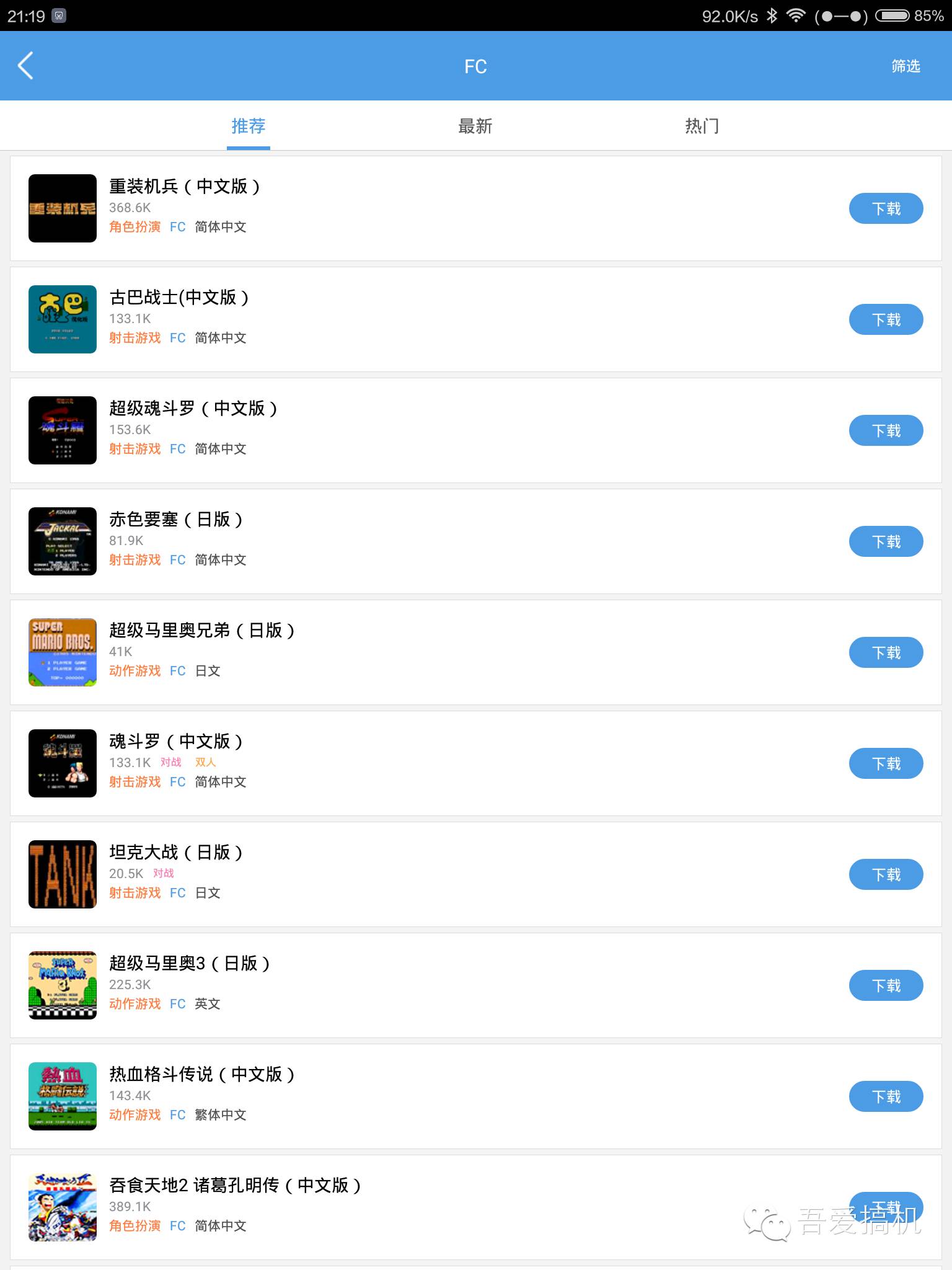Screen dimensions: 952x1270
Task: Download 重装机兵（中文版）
Action: tap(885, 208)
